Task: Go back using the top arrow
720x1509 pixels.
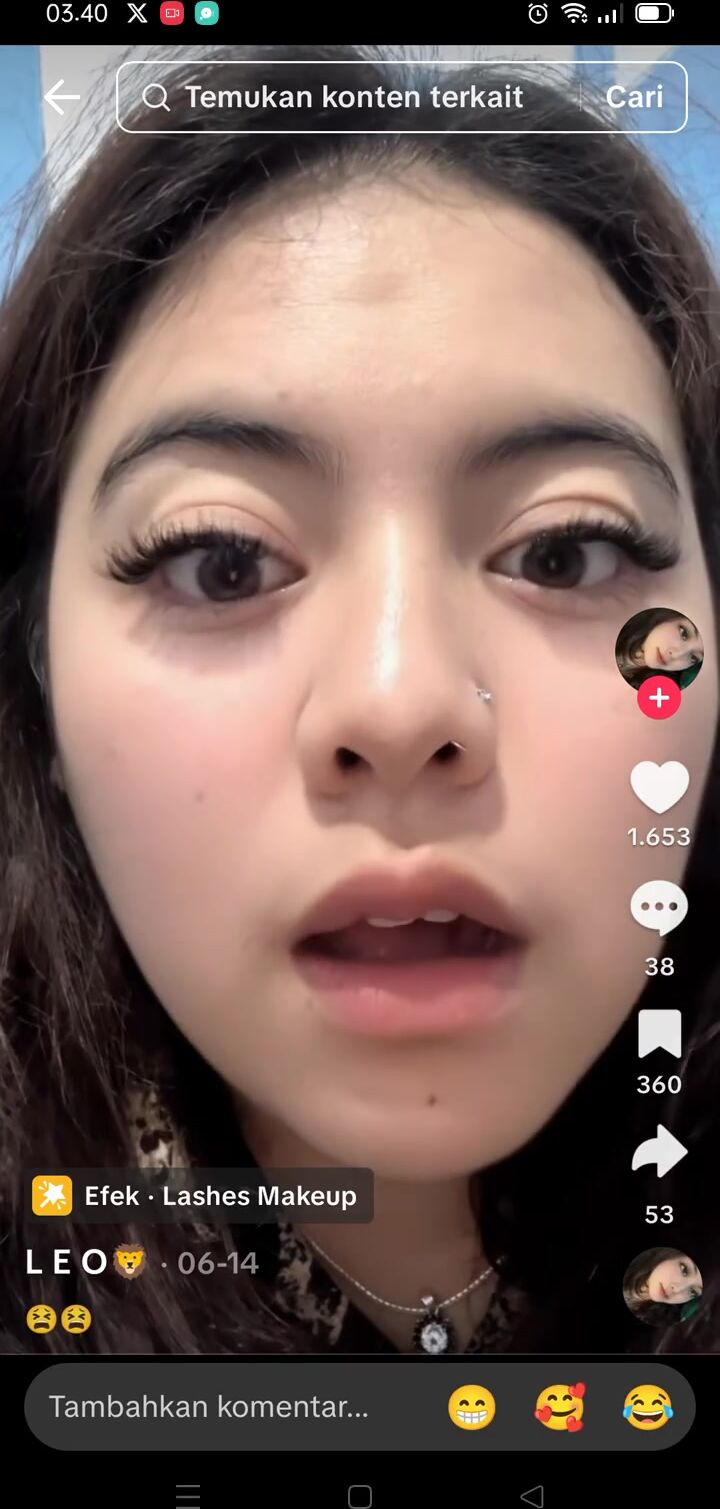Action: (62, 97)
